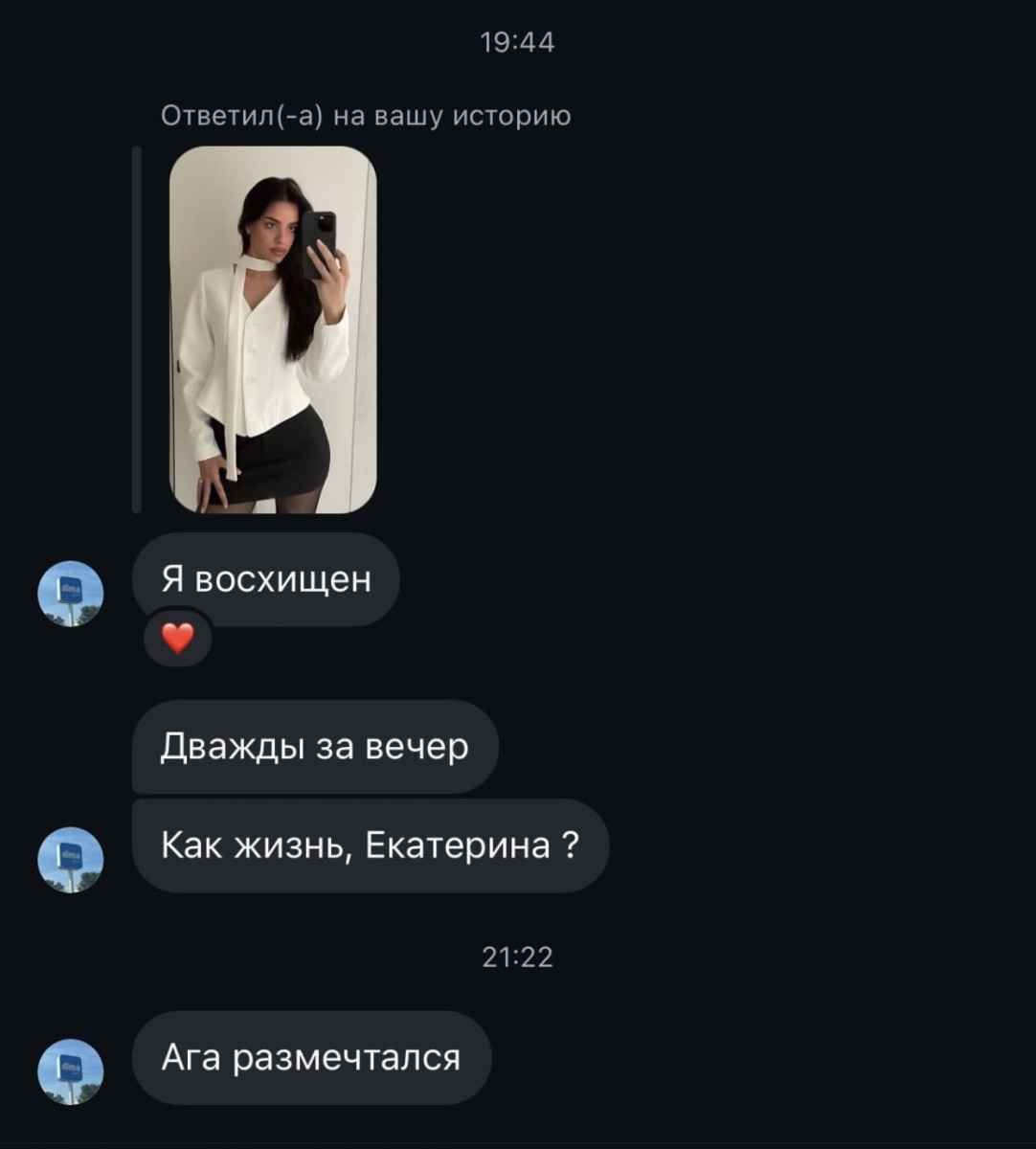Viewport: 1036px width, 1149px height.
Task: Tap the heart reaction under "Я восхищен"
Action: [x=177, y=638]
